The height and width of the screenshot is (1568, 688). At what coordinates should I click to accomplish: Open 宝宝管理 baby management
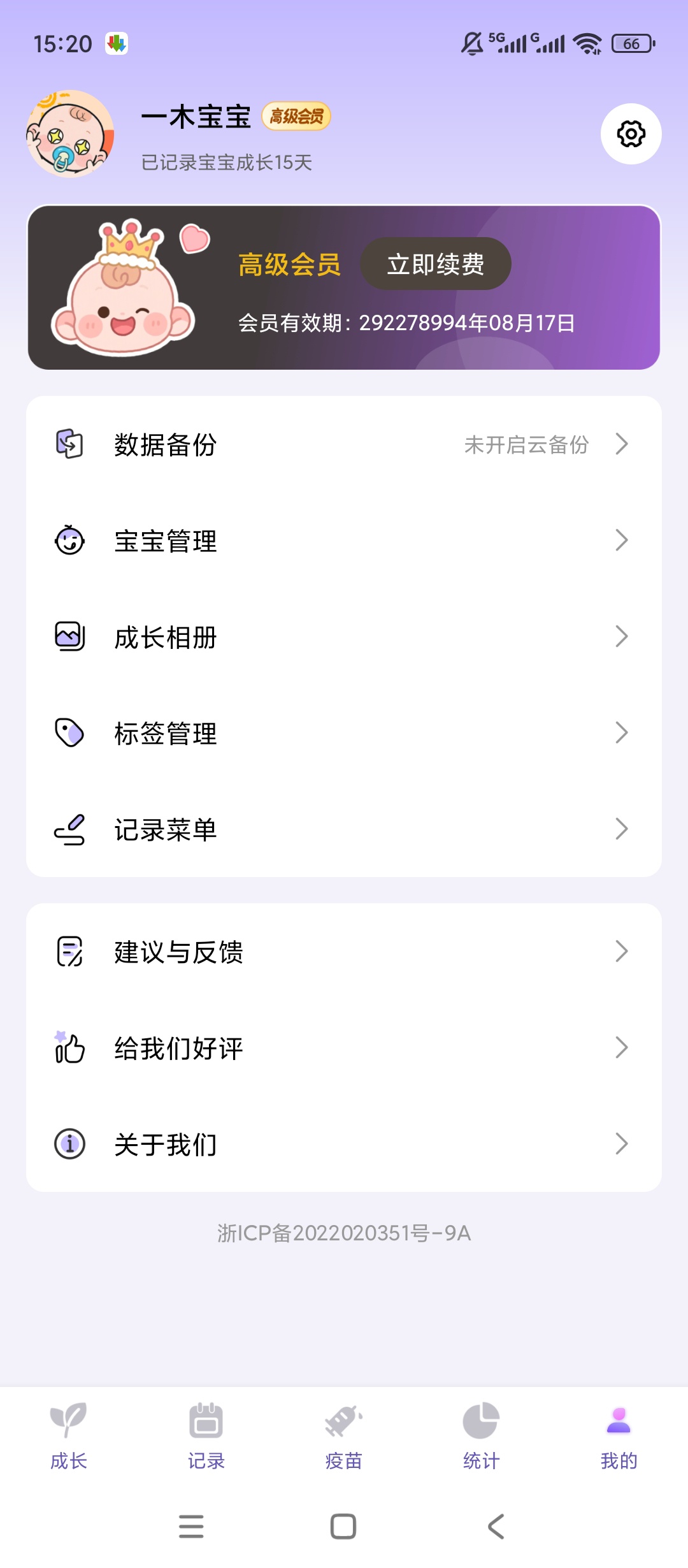coord(344,541)
